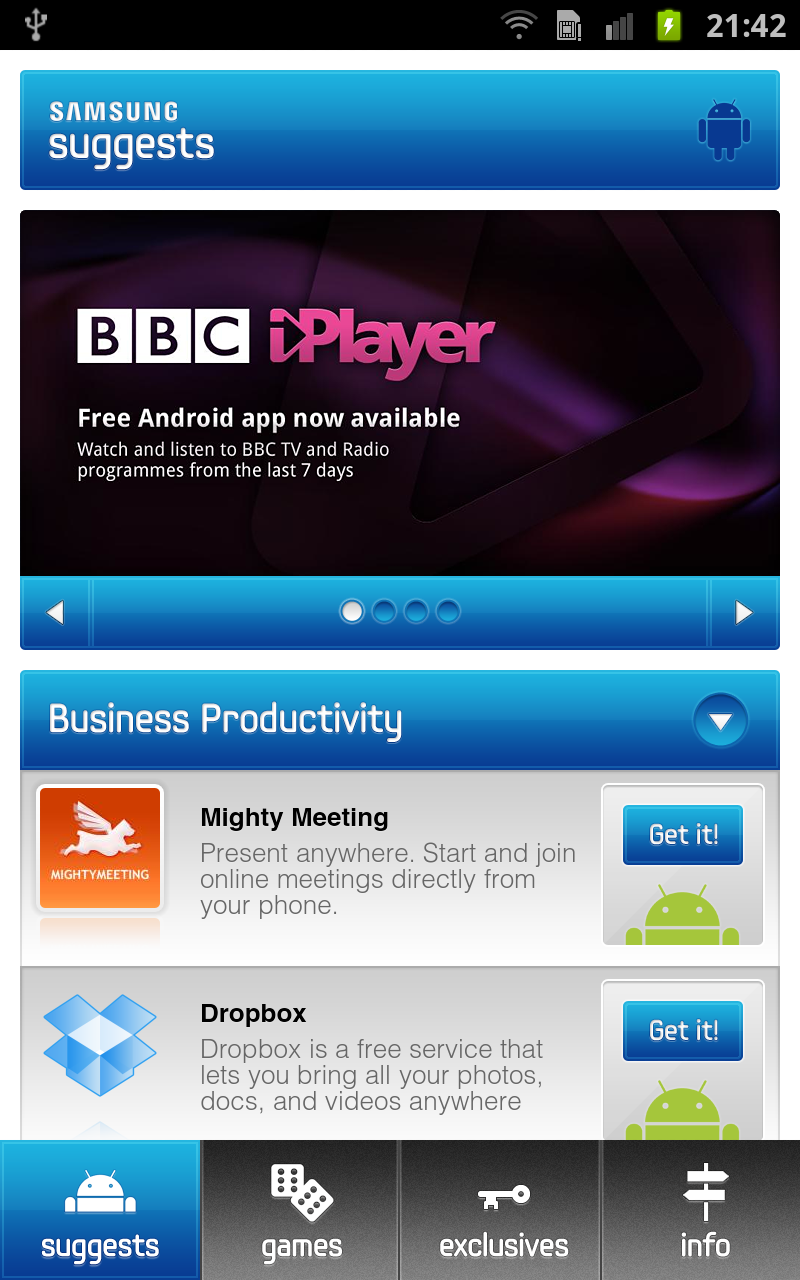
Task: Get the Dropbox app
Action: point(683,1031)
